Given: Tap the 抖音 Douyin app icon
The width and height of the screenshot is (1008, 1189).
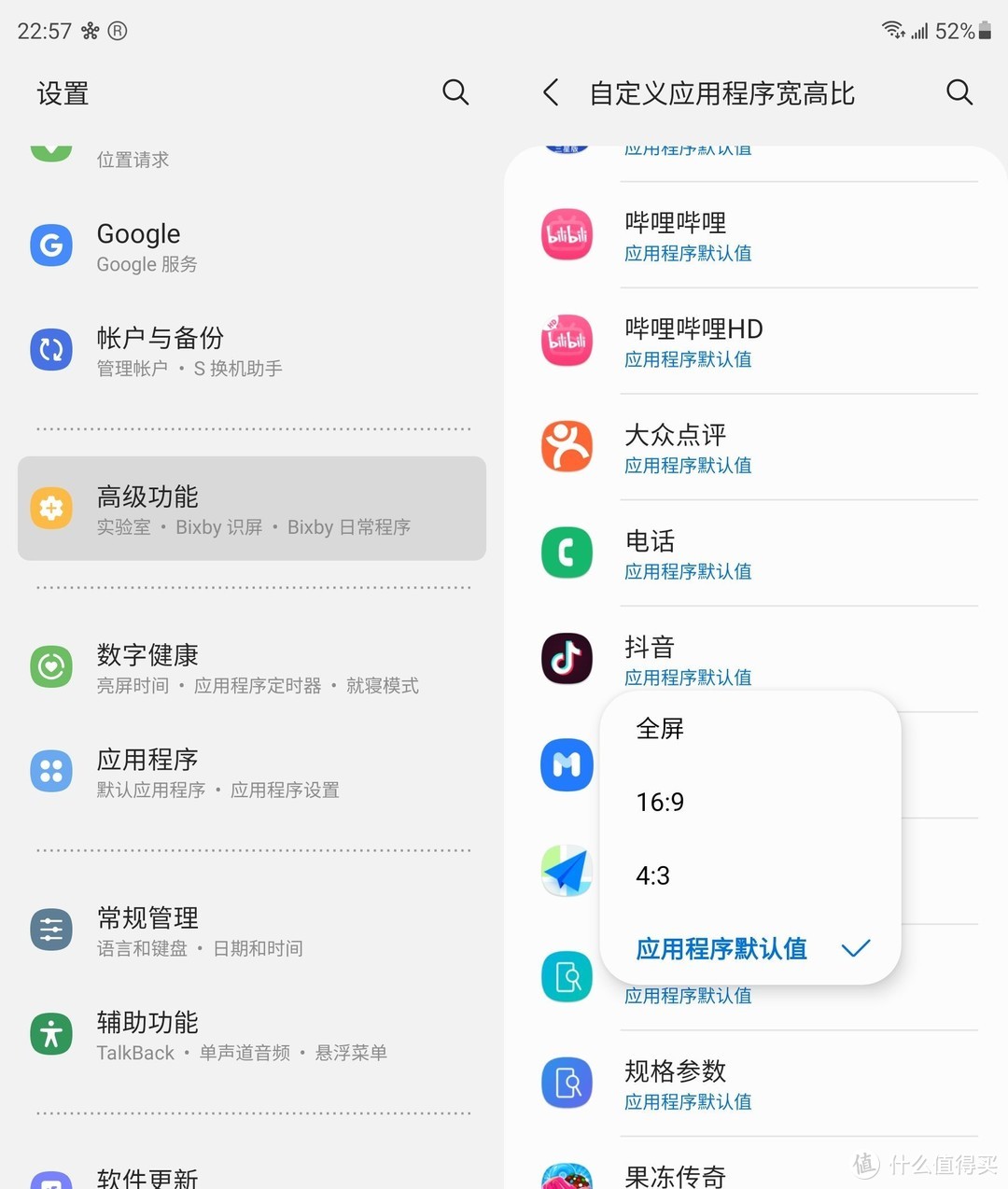Looking at the screenshot, I should 567,659.
